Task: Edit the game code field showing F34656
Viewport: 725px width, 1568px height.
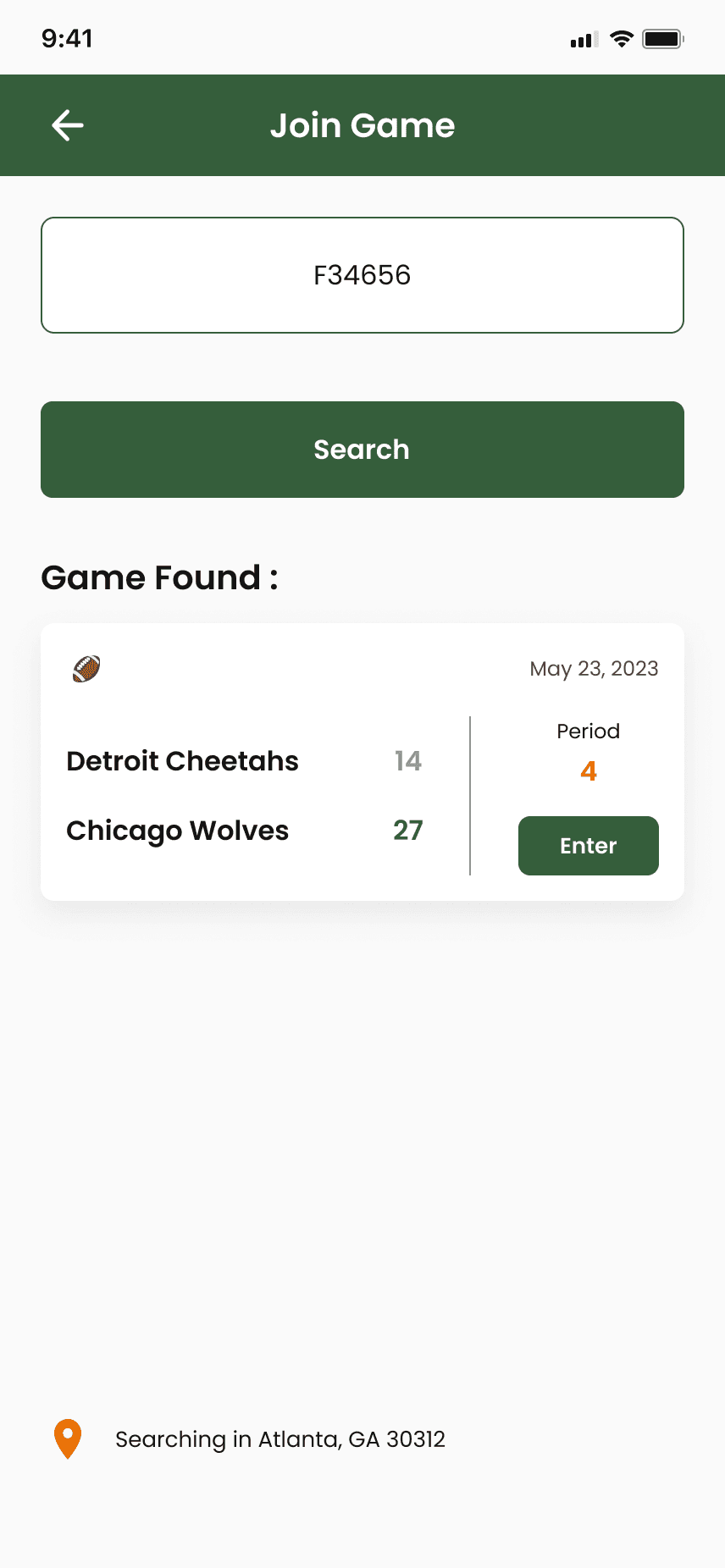Action: 362,275
